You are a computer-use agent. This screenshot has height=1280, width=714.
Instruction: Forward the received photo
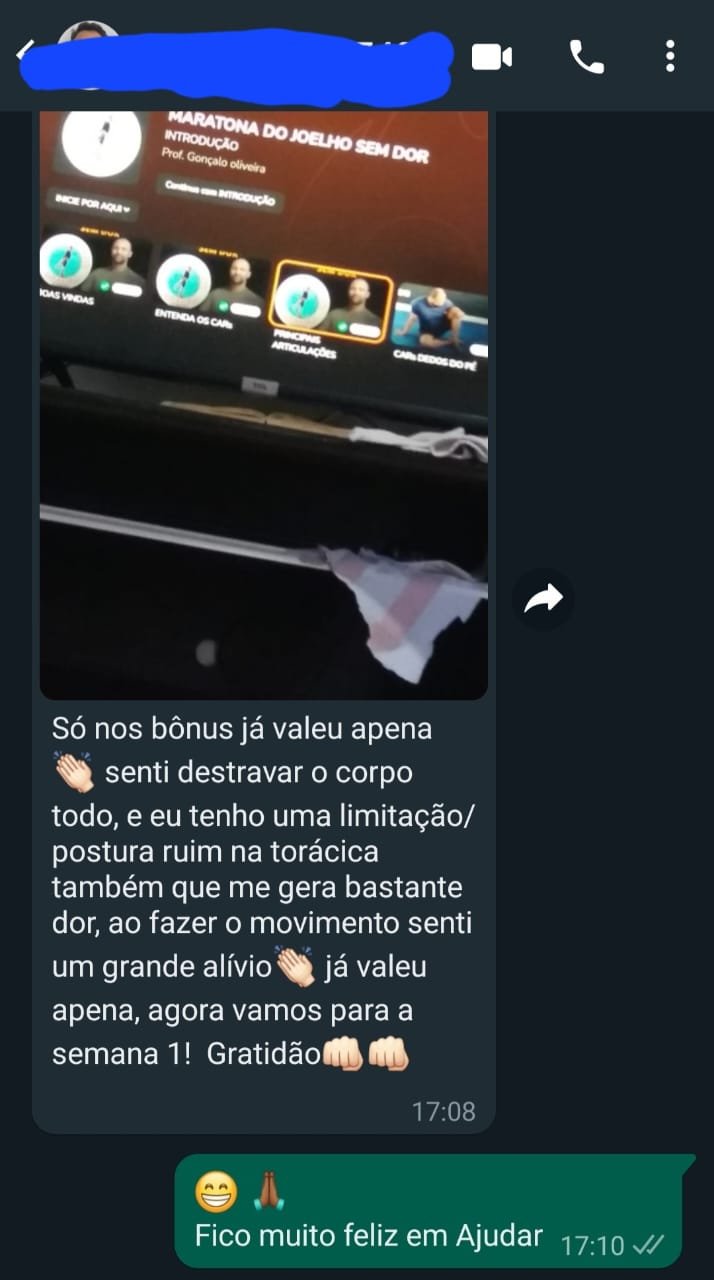[543, 599]
